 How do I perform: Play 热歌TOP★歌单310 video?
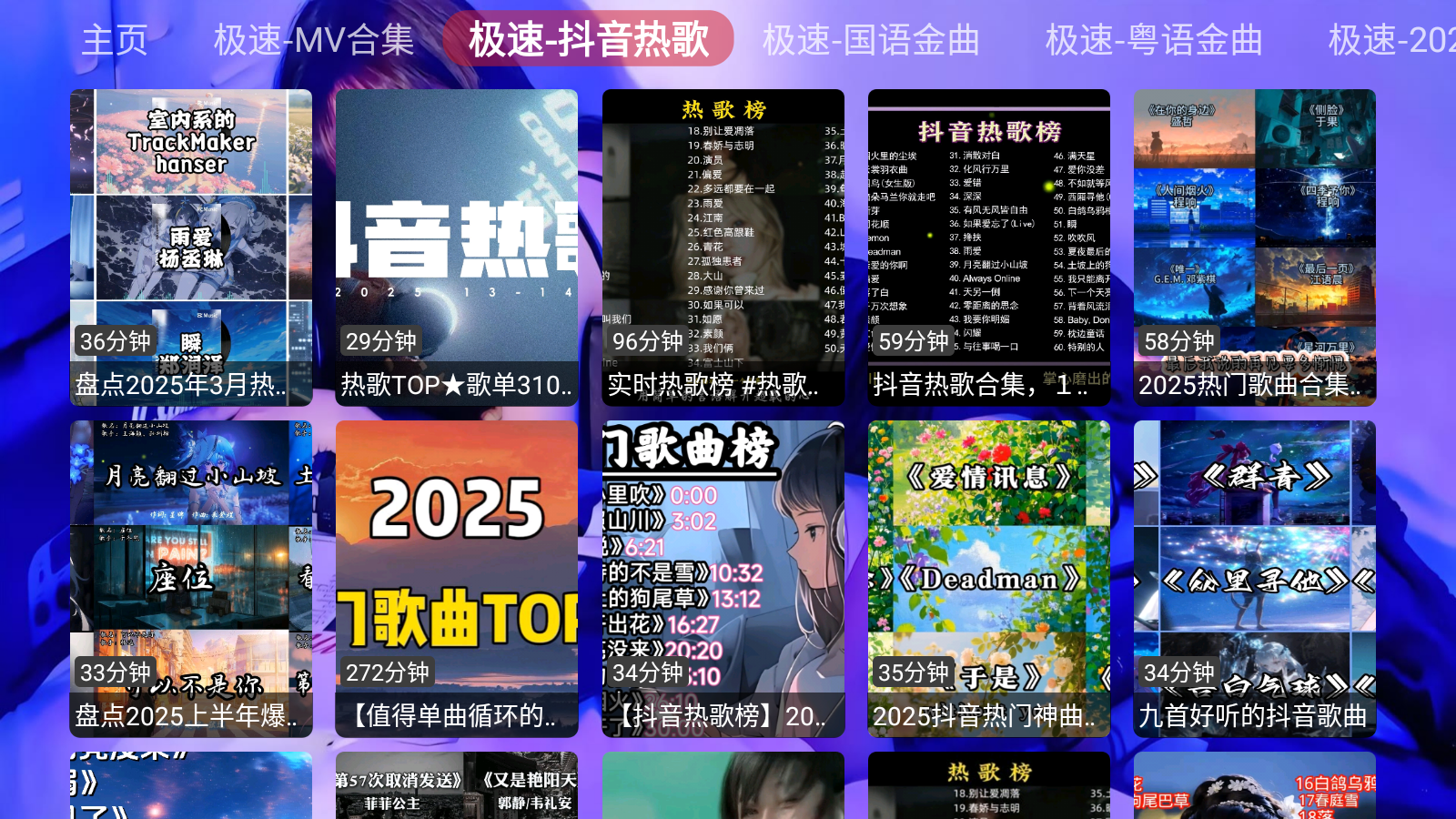click(457, 247)
